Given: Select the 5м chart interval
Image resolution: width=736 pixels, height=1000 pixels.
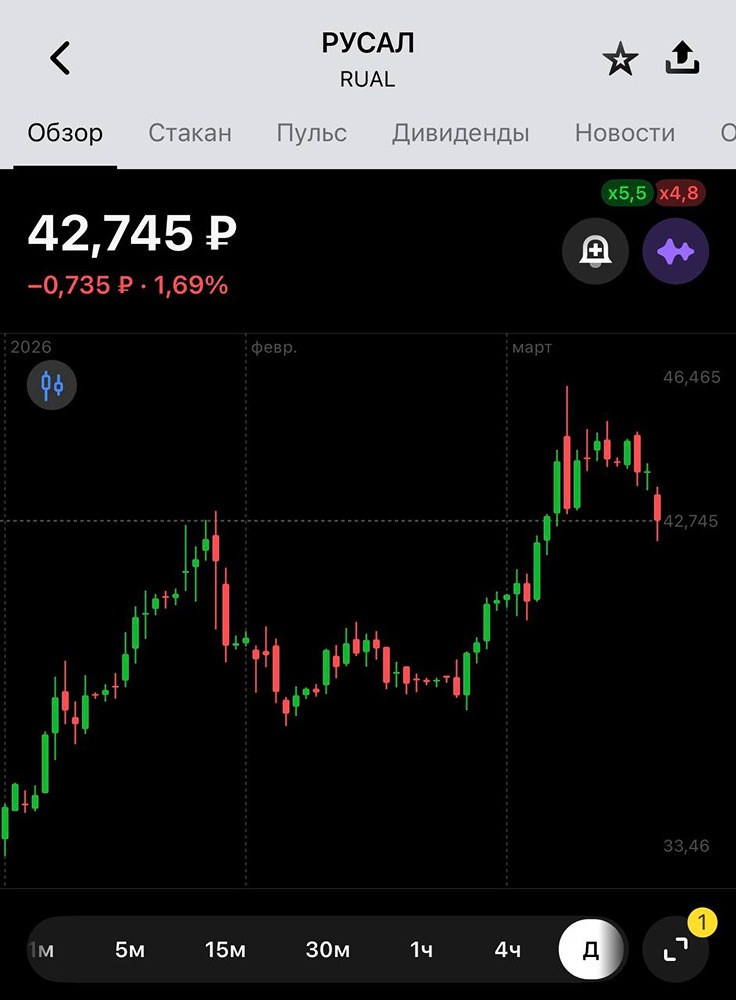Looking at the screenshot, I should [130, 950].
